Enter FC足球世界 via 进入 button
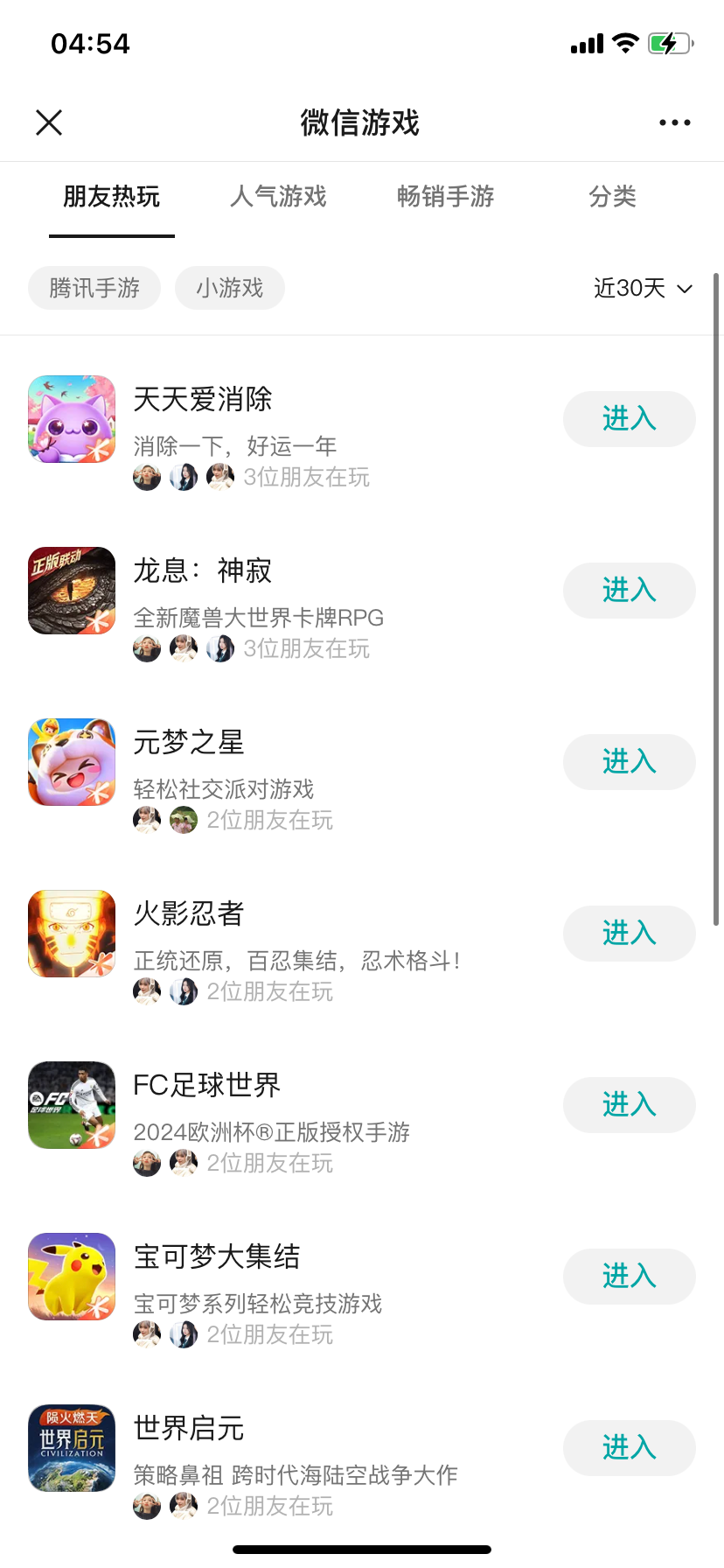724x1568 pixels. [x=629, y=1105]
